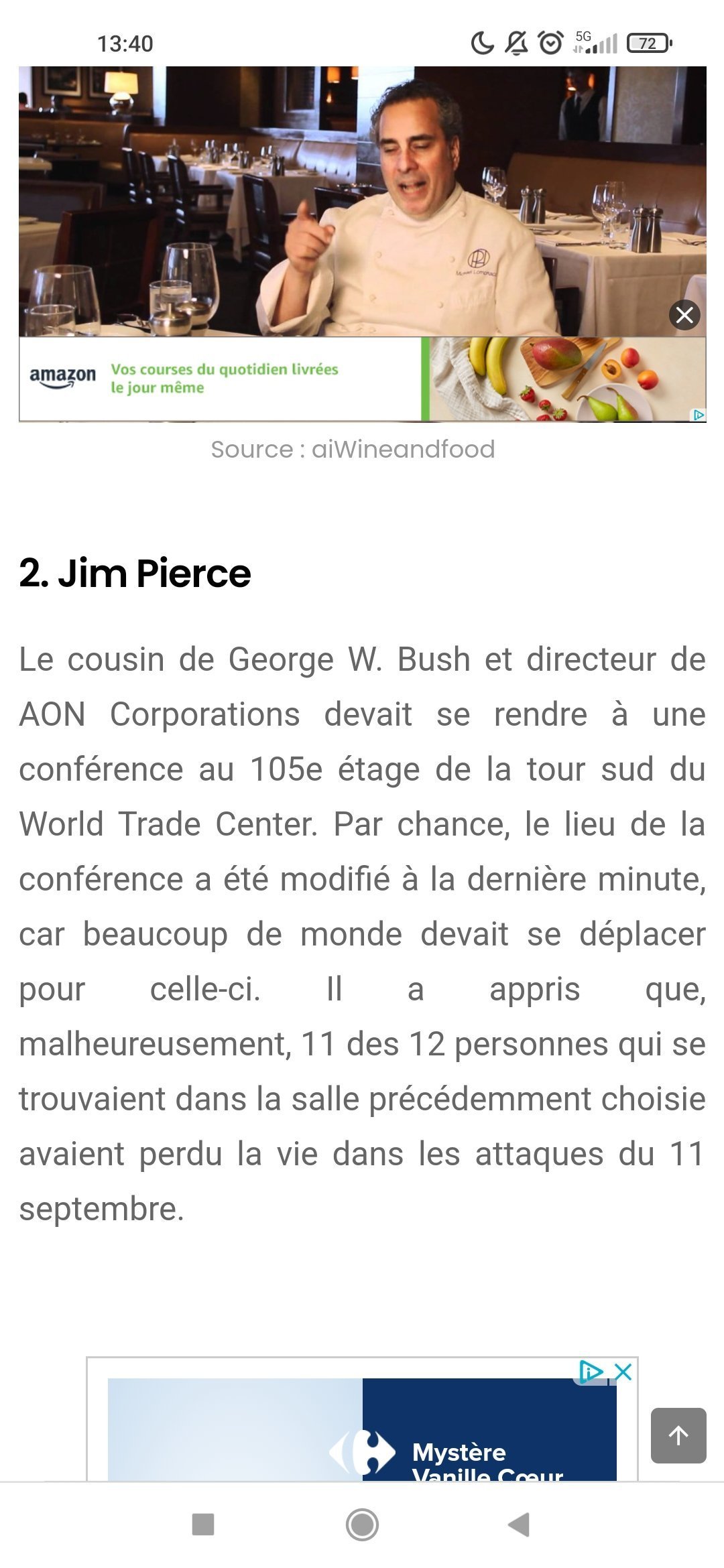Image resolution: width=724 pixels, height=1568 pixels.
Task: Open the AdChoices icon on the Amazon banner
Action: point(699,415)
